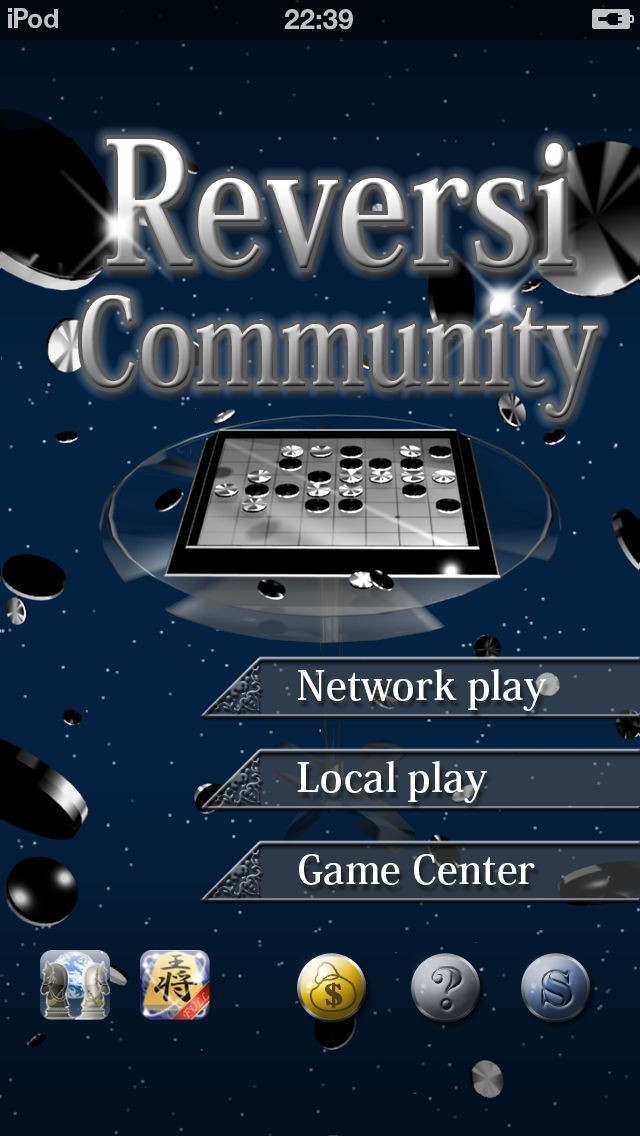Tap the blue S button
Screen dimensions: 640x1136
click(x=555, y=987)
